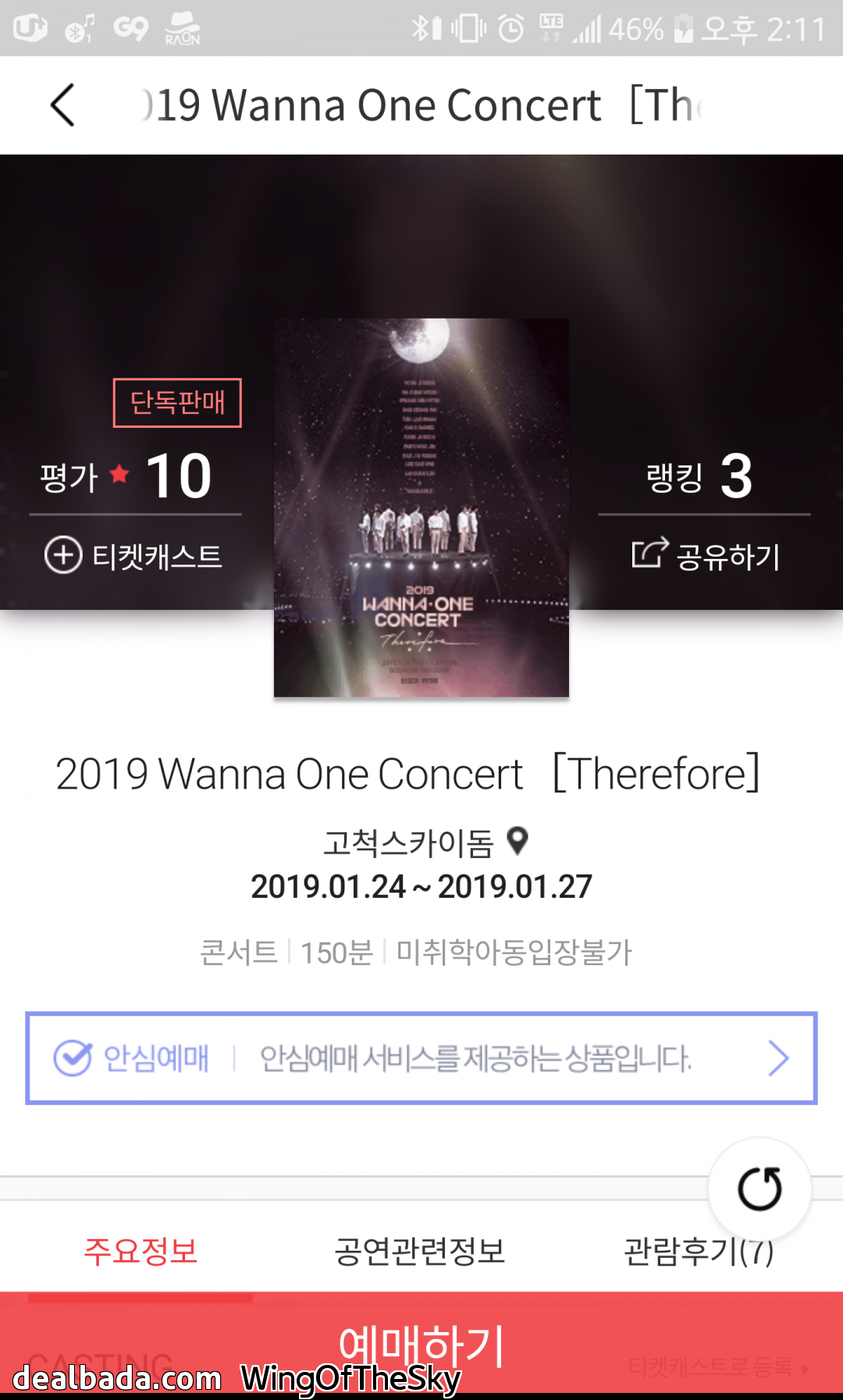Open the 고척스카이돔 venue location pin
This screenshot has height=1400, width=843.
518,842
